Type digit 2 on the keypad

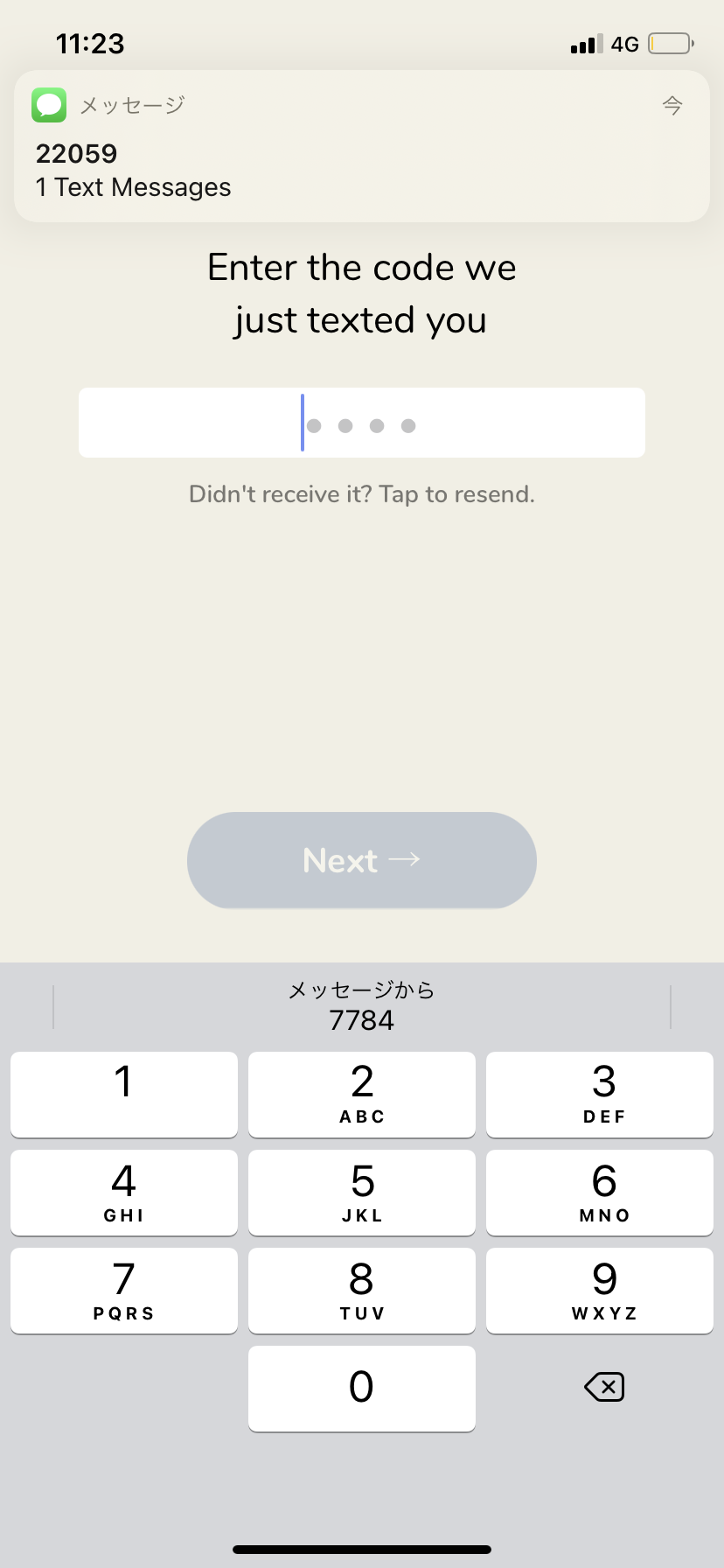362,1095
